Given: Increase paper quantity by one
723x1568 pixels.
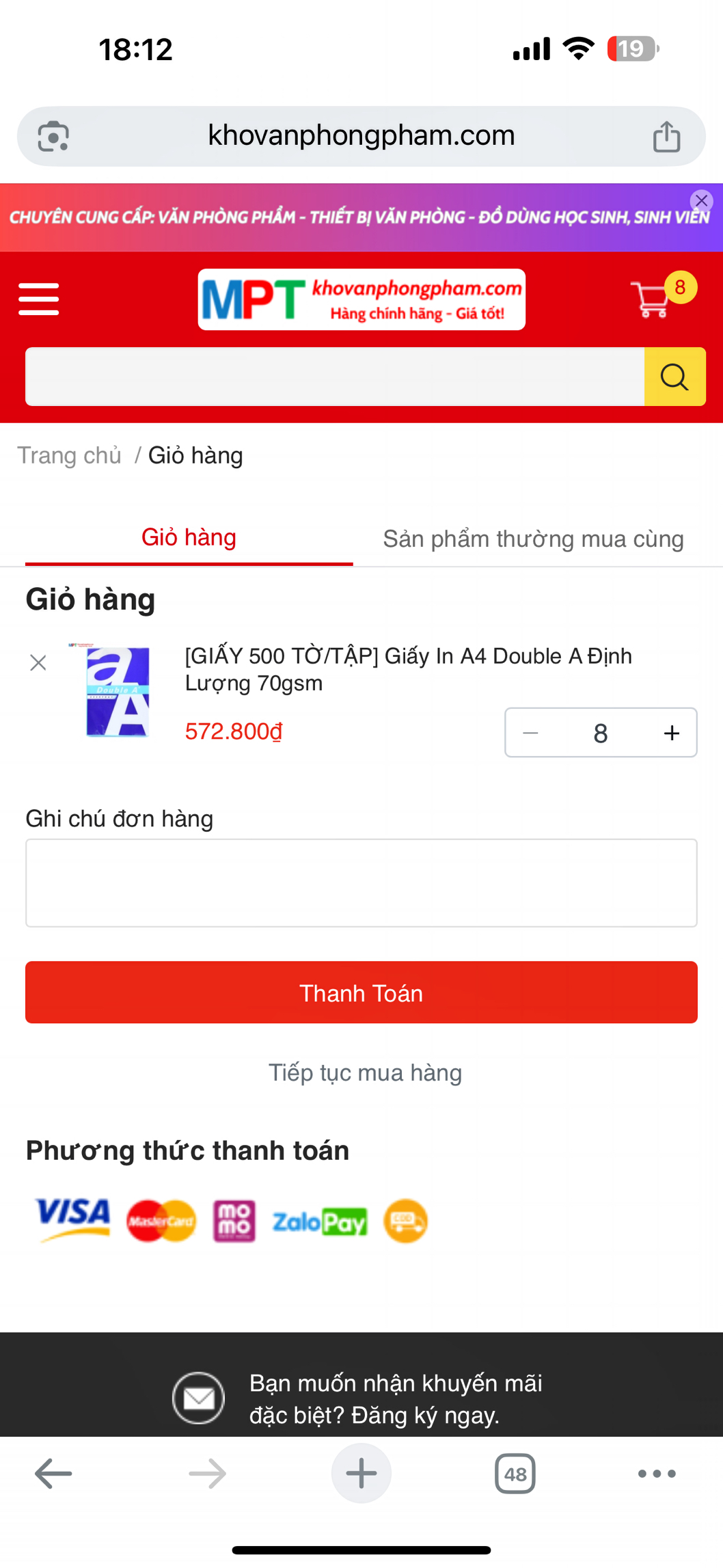Looking at the screenshot, I should coord(672,733).
